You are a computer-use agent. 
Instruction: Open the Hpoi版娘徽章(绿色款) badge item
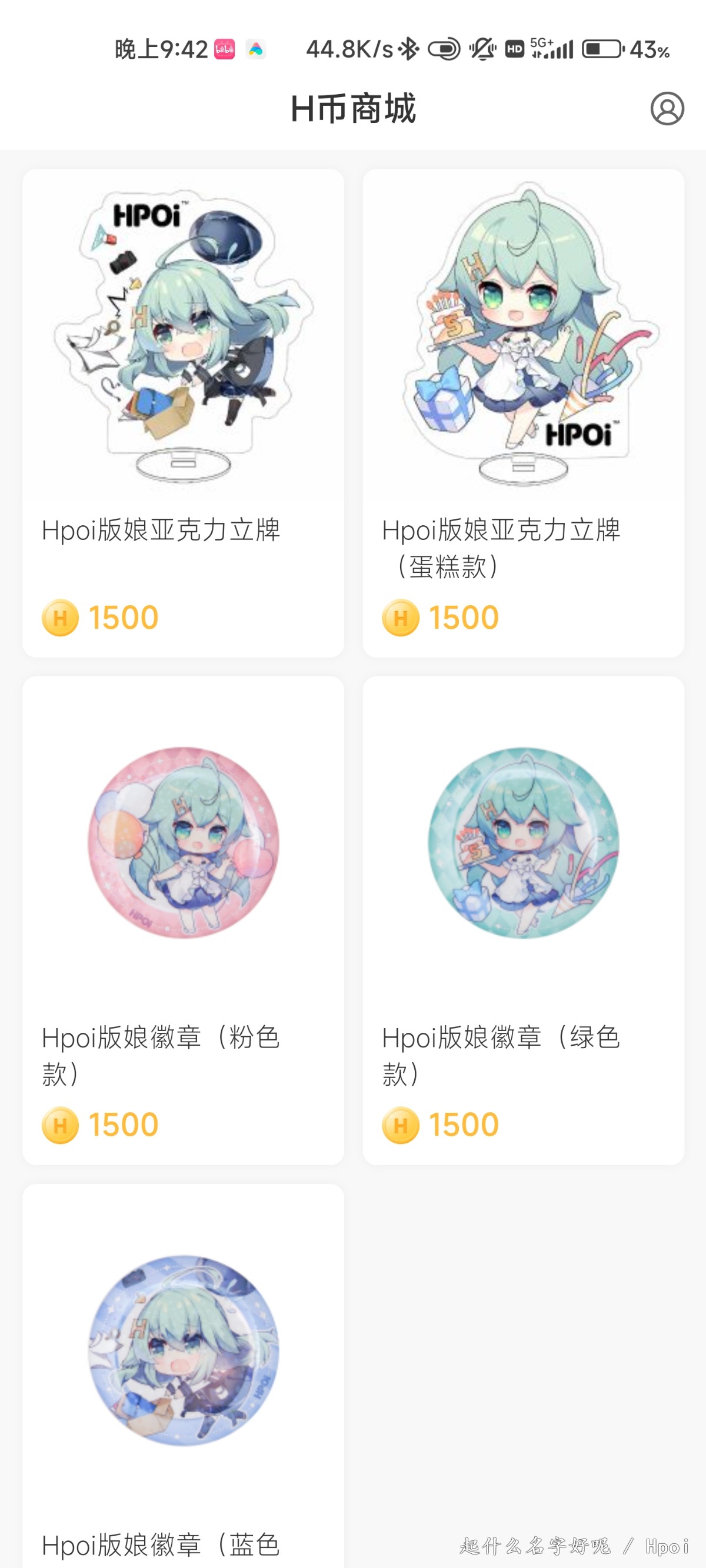click(523, 920)
